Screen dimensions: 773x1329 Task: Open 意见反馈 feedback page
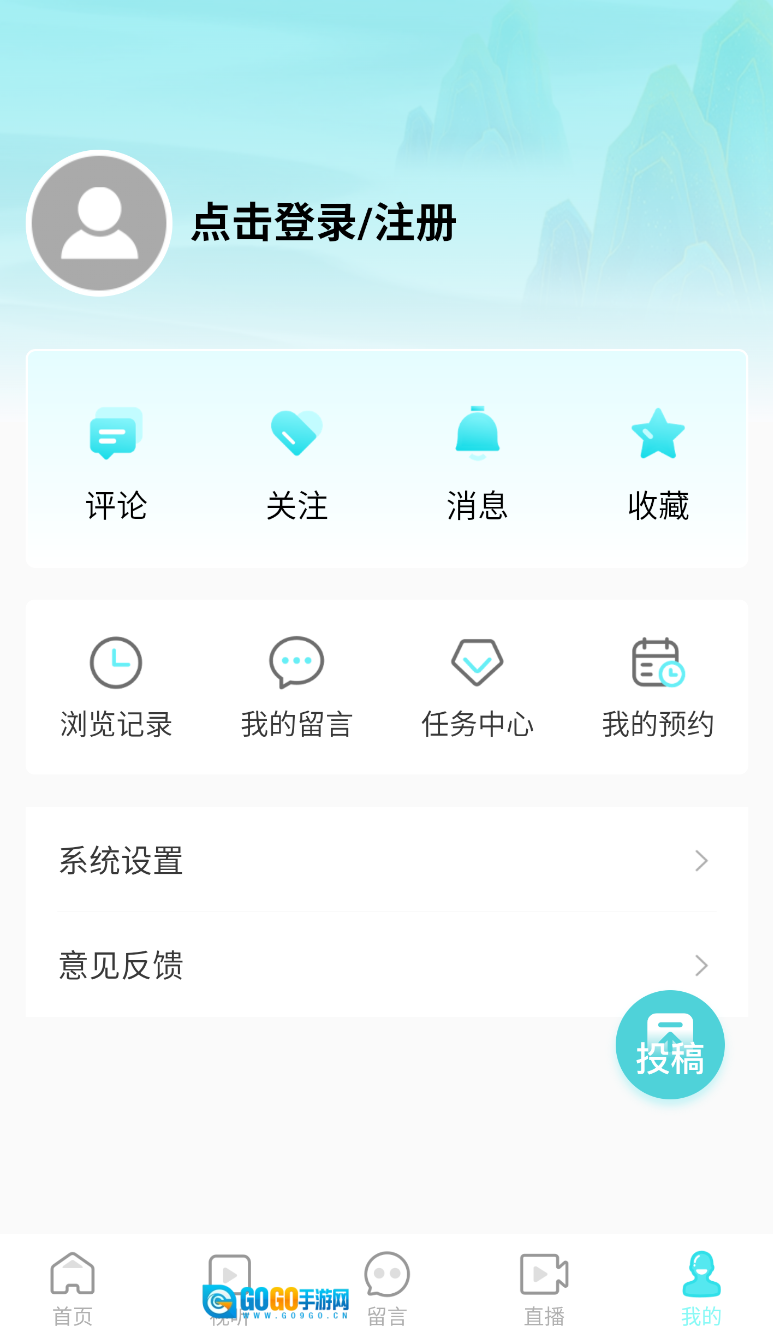[x=120, y=965]
